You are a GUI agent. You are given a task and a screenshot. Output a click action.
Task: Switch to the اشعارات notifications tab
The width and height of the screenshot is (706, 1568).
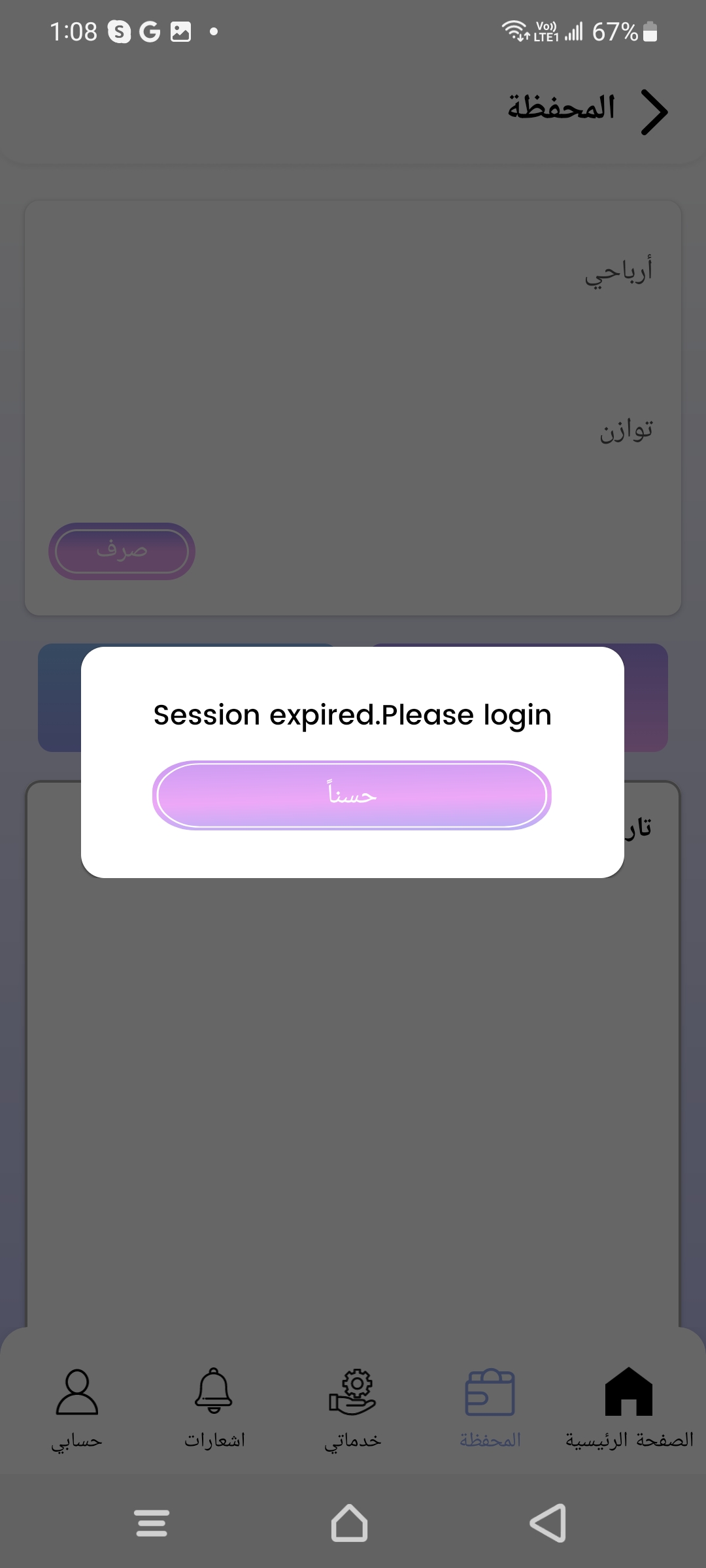click(x=214, y=1408)
